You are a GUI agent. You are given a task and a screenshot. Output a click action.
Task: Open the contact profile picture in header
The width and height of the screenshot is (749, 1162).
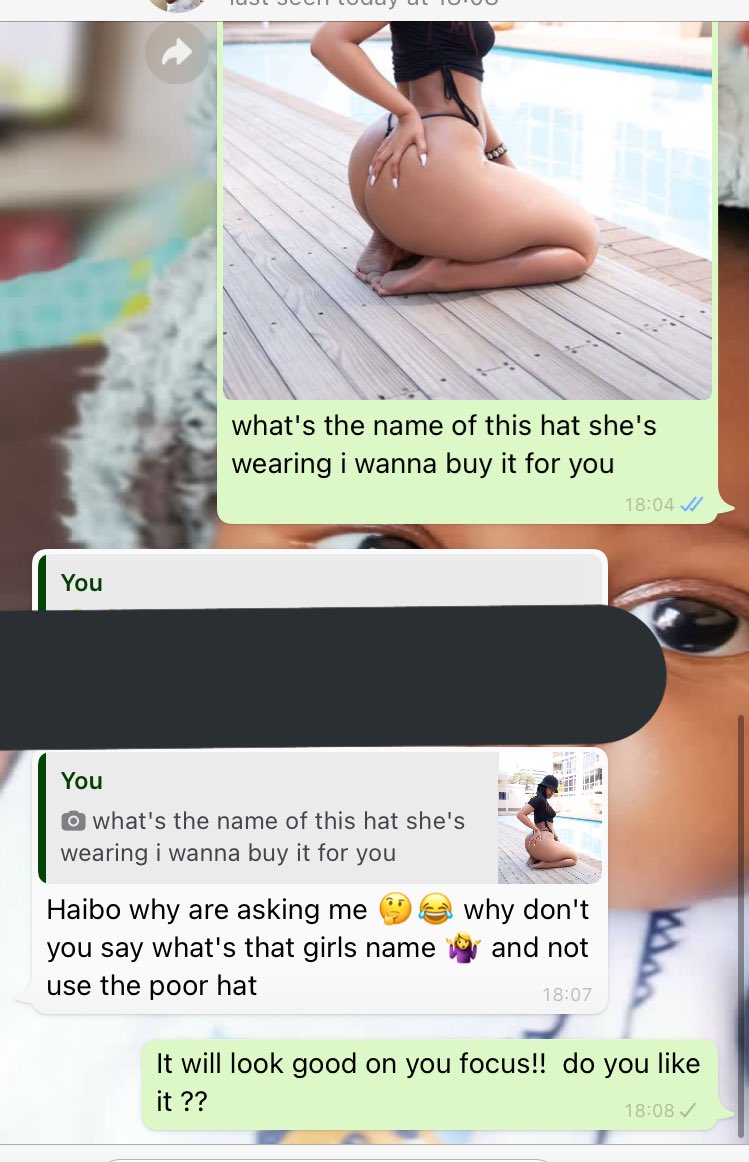(x=176, y=4)
